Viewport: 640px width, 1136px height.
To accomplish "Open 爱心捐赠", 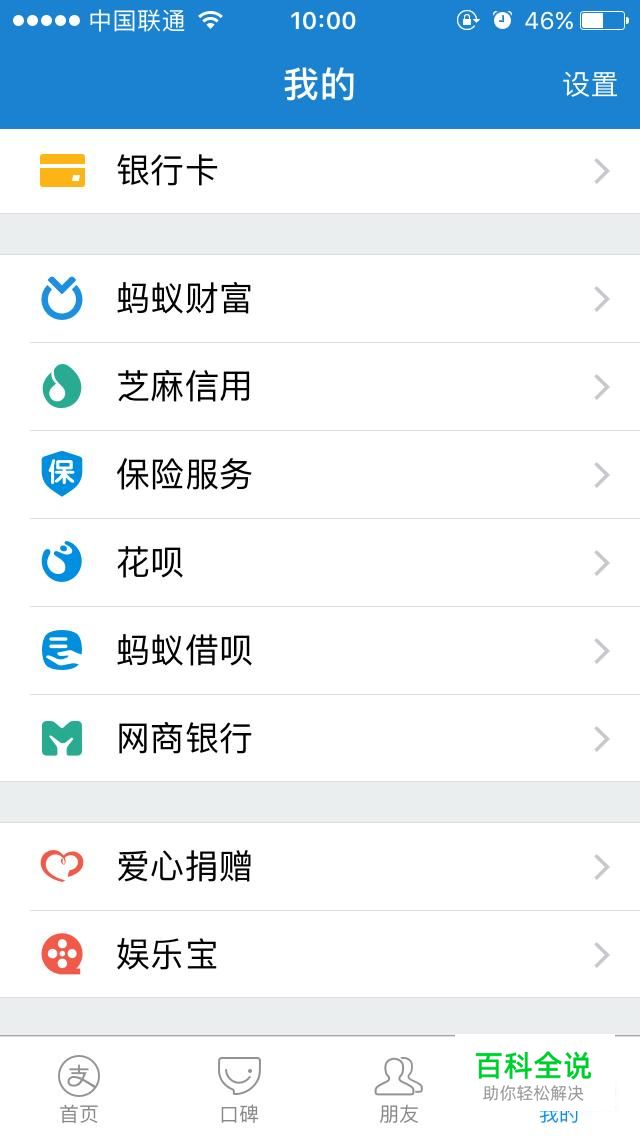I will (x=320, y=866).
